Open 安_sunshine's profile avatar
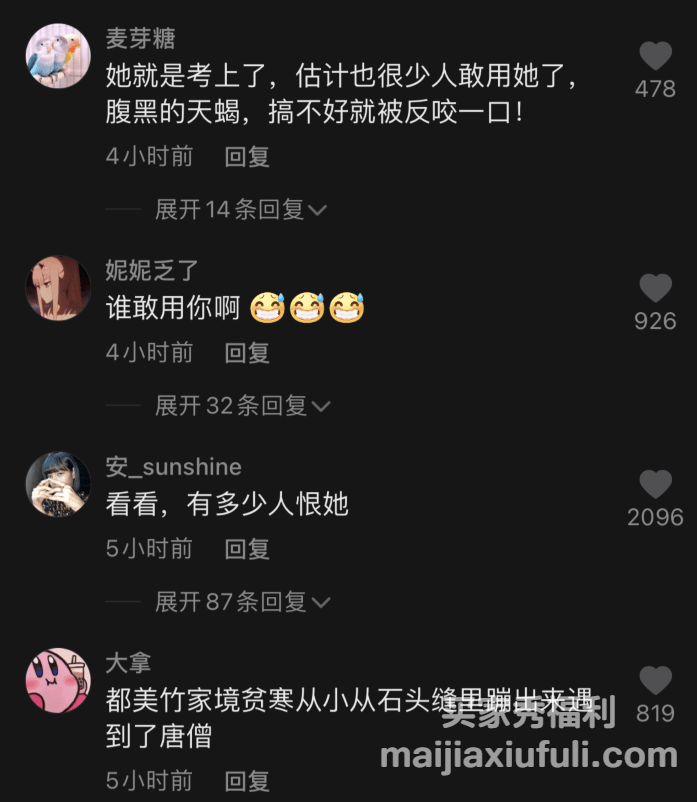 (57, 484)
